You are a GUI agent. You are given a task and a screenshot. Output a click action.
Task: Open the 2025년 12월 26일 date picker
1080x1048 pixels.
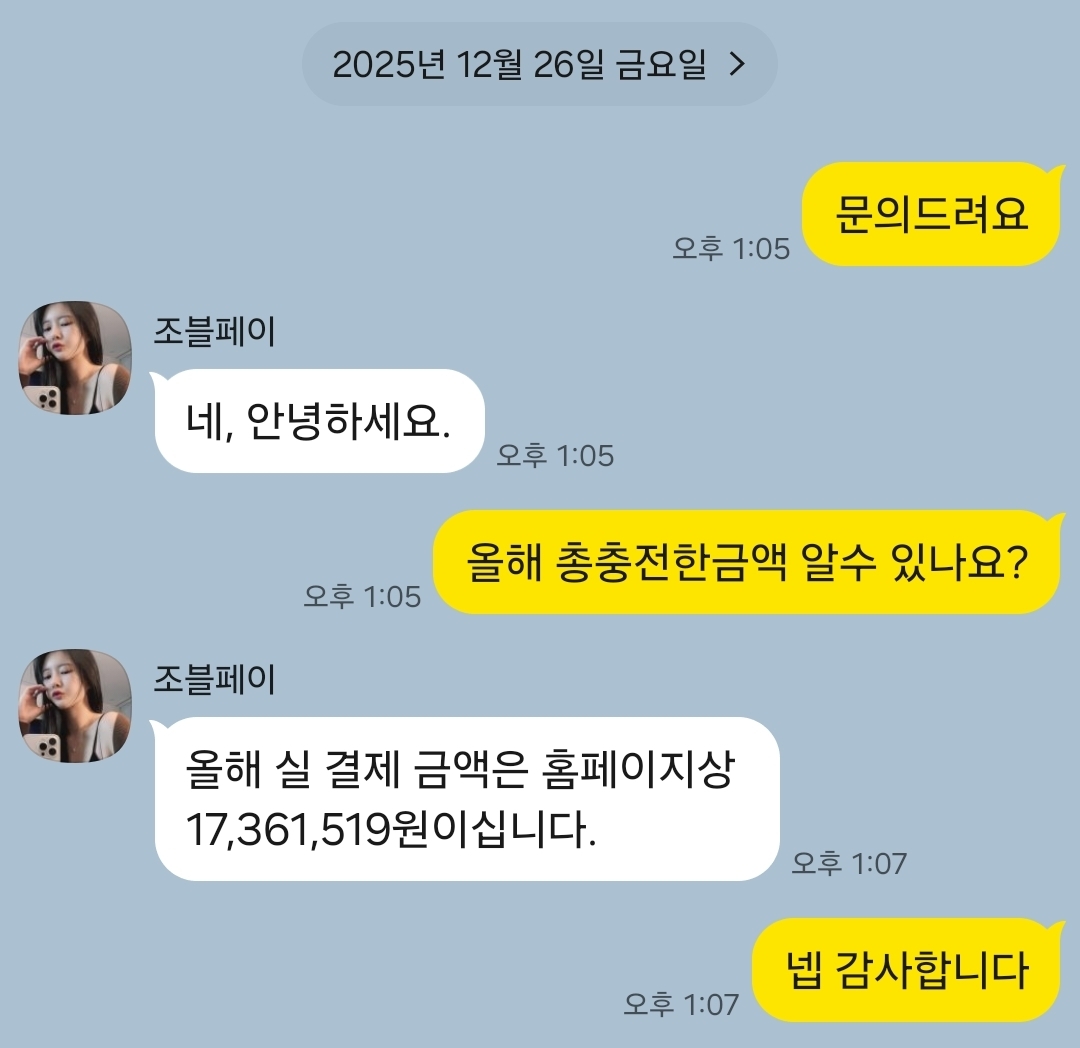coord(539,65)
